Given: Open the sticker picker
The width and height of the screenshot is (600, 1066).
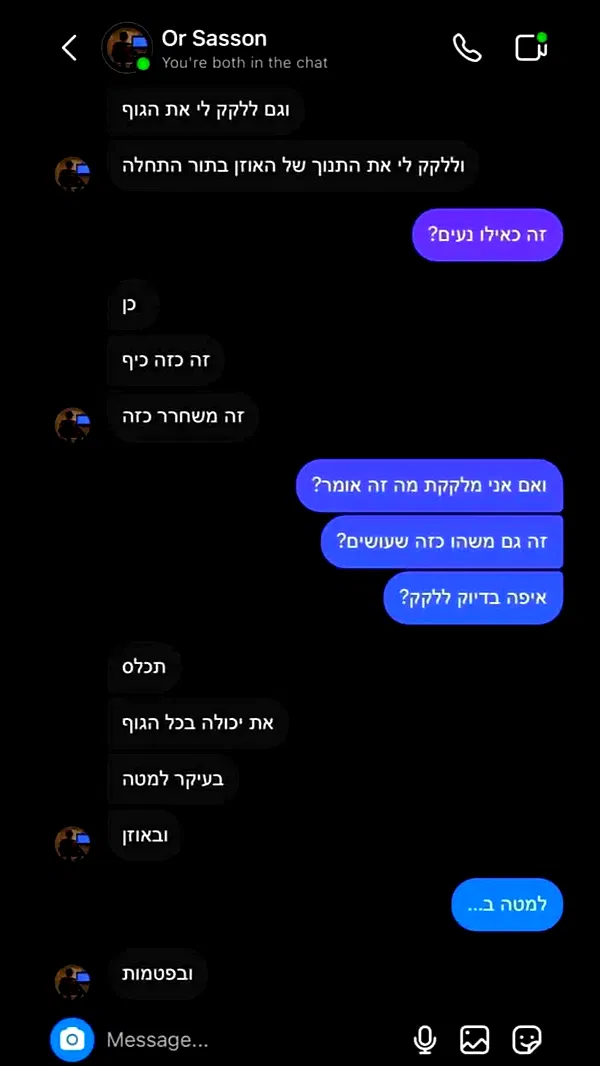Looking at the screenshot, I should pyautogui.click(x=527, y=1040).
